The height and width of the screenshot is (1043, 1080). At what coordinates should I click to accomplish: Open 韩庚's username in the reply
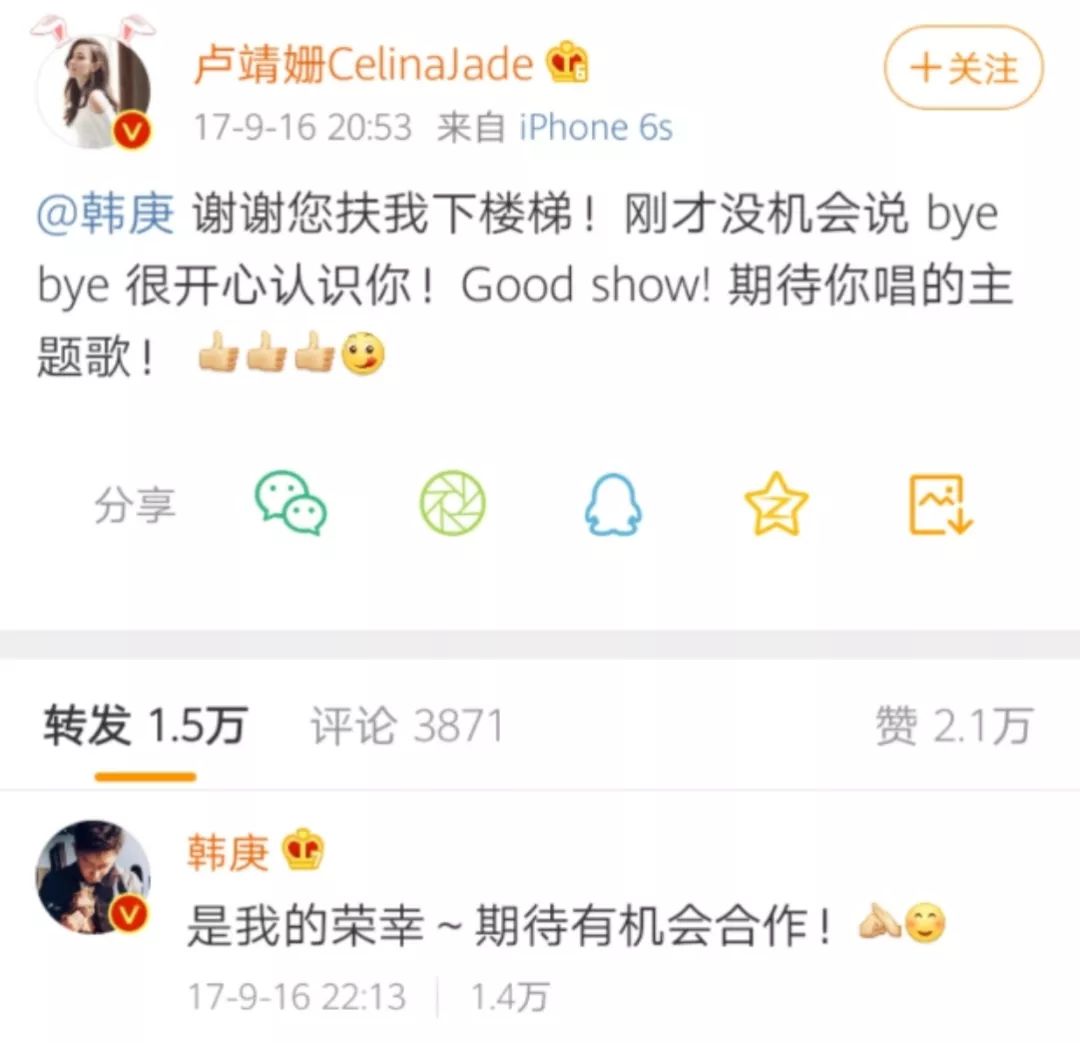click(x=227, y=851)
